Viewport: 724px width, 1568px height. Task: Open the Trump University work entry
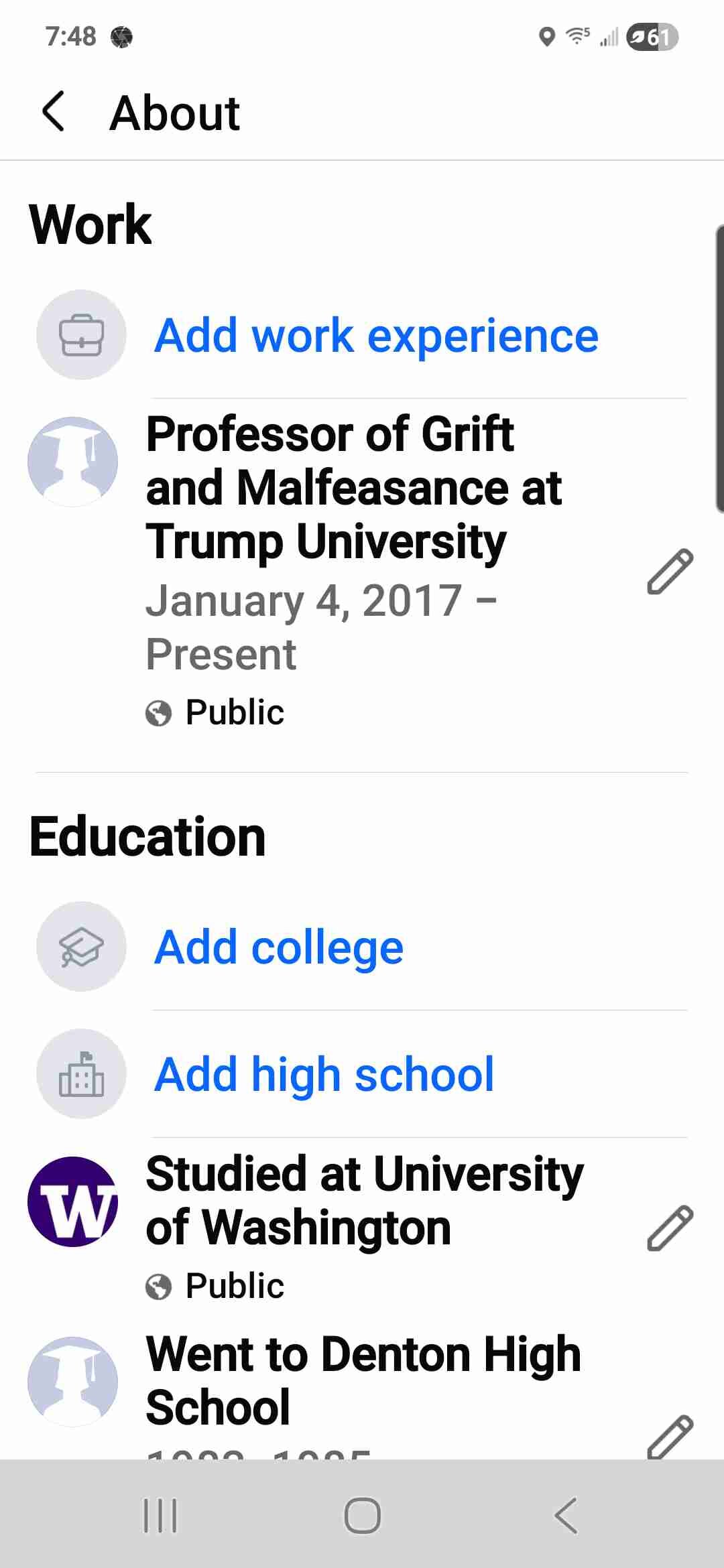(x=353, y=488)
